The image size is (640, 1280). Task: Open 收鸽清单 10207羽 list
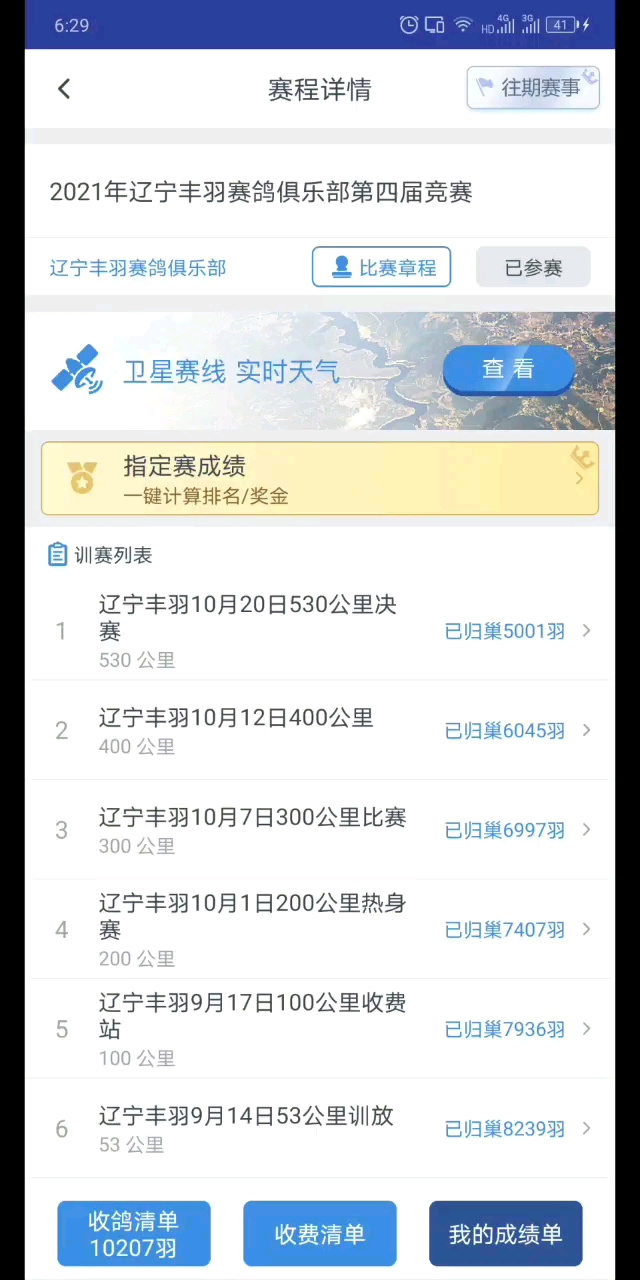[134, 1234]
